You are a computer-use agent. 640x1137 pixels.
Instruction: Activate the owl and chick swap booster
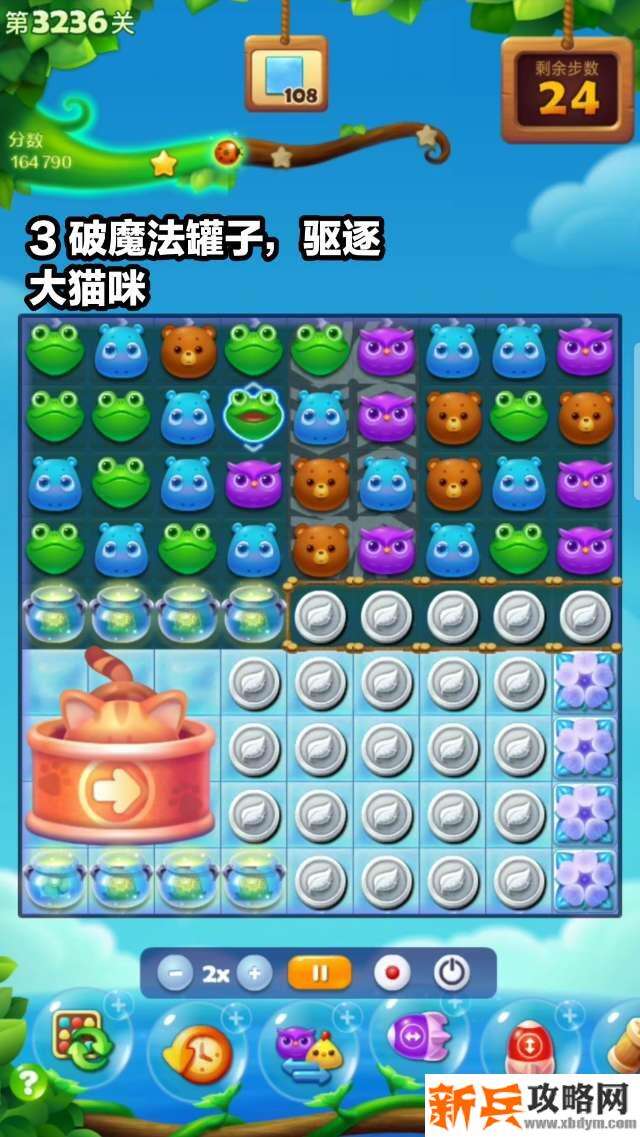(305, 1048)
